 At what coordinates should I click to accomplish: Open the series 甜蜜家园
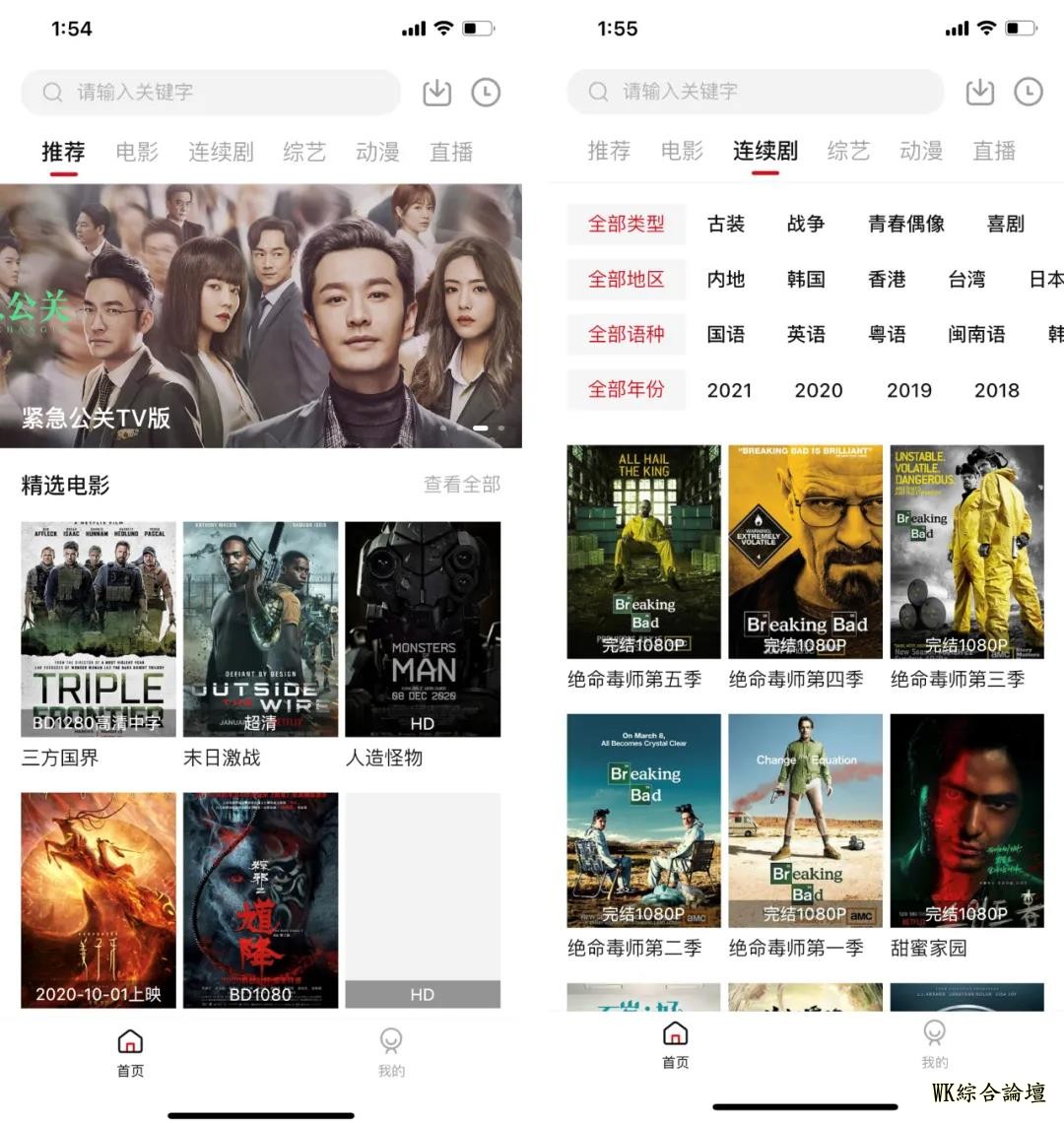click(966, 821)
